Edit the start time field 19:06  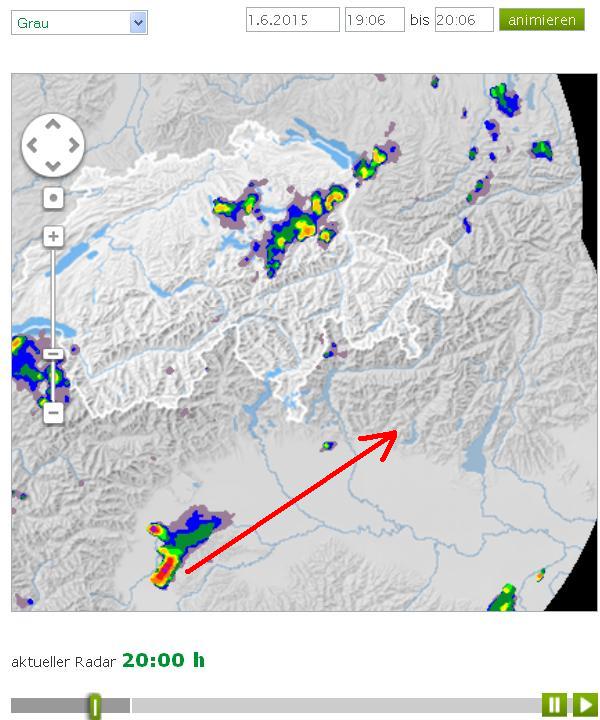click(374, 20)
